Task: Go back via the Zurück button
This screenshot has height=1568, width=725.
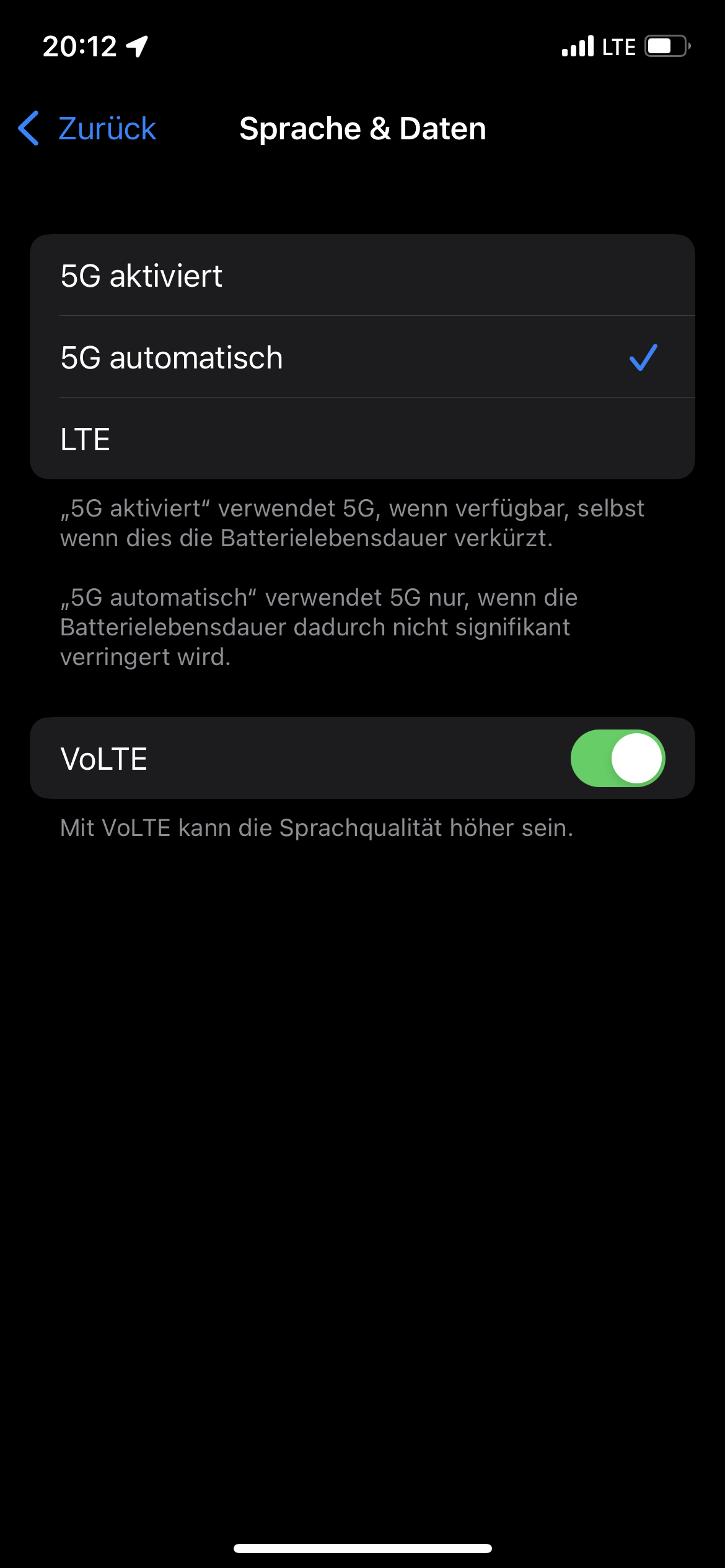Action: pos(88,129)
